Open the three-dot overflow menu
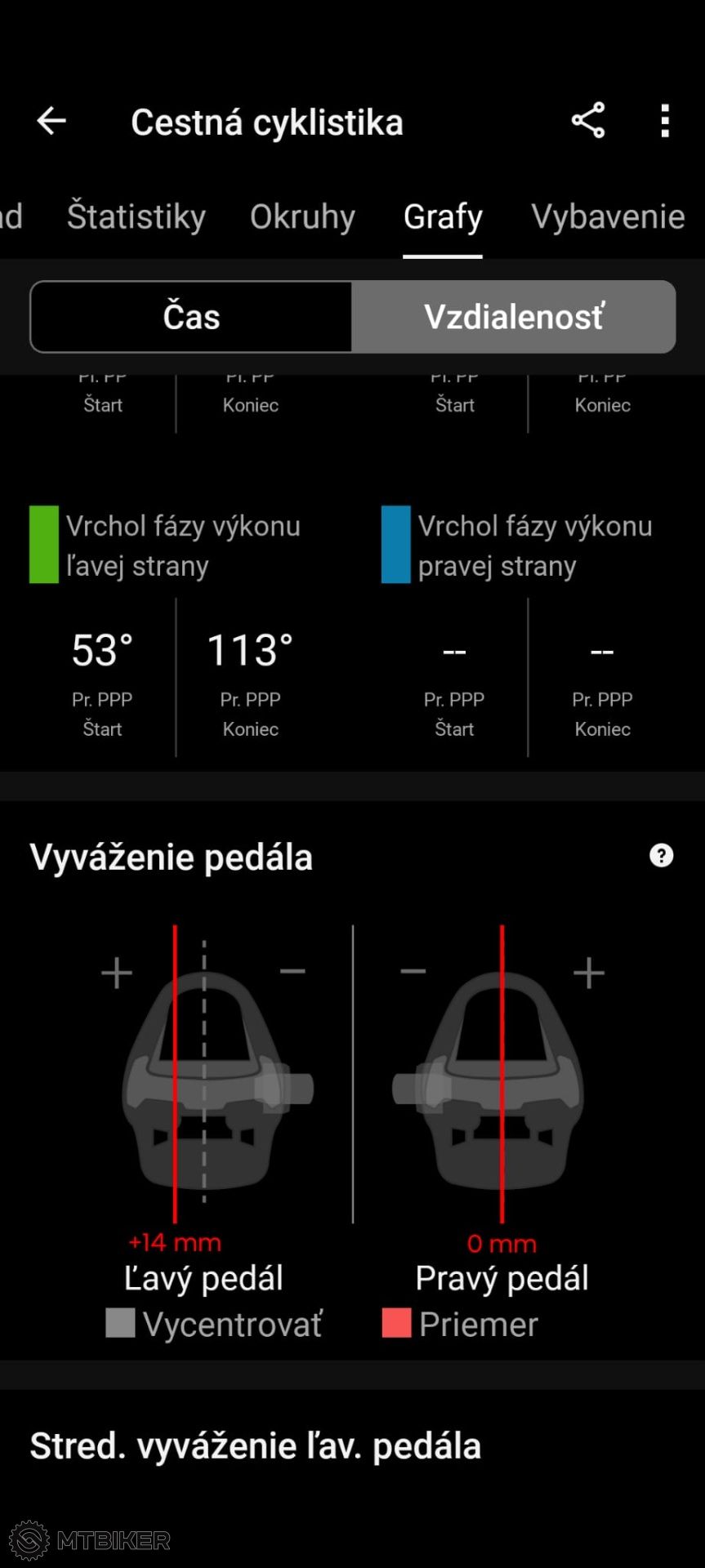The image size is (705, 1568). pyautogui.click(x=665, y=121)
